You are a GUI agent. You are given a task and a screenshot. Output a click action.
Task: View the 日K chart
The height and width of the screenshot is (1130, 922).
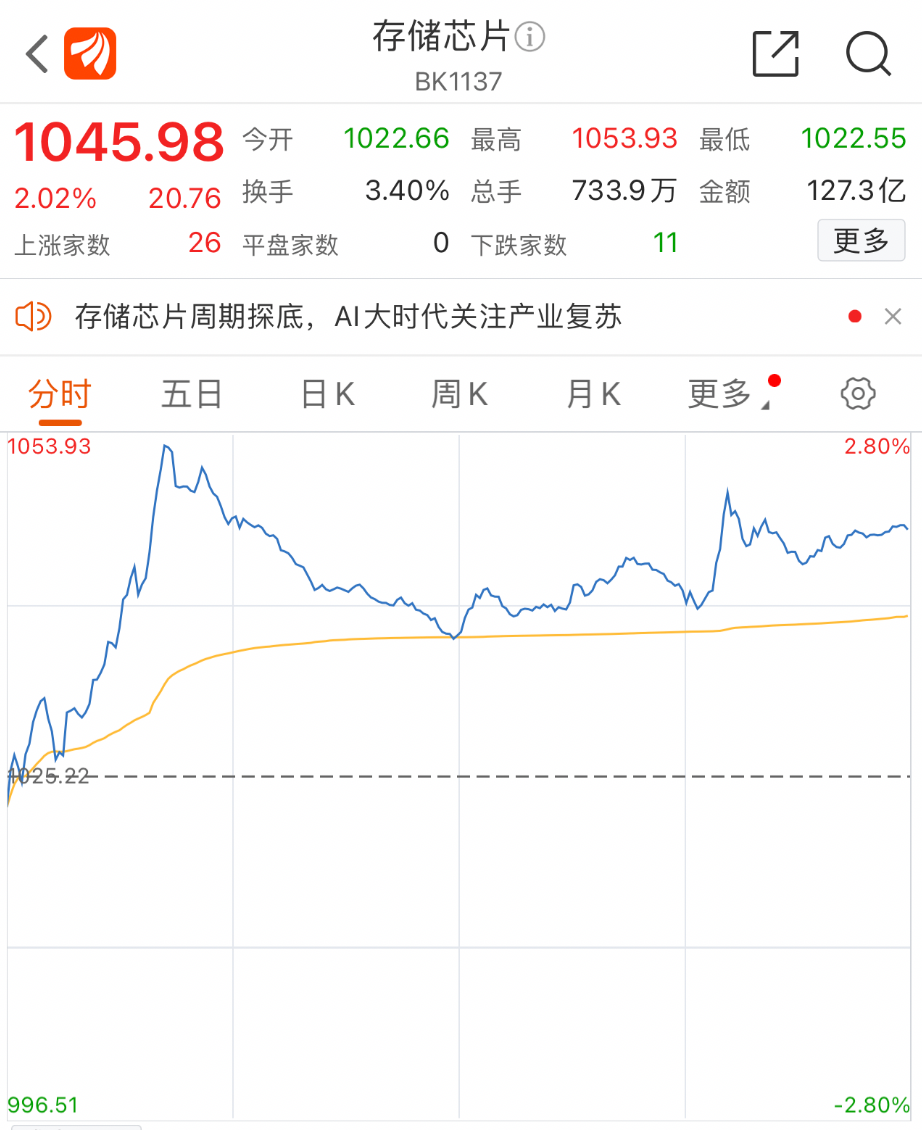(x=328, y=394)
